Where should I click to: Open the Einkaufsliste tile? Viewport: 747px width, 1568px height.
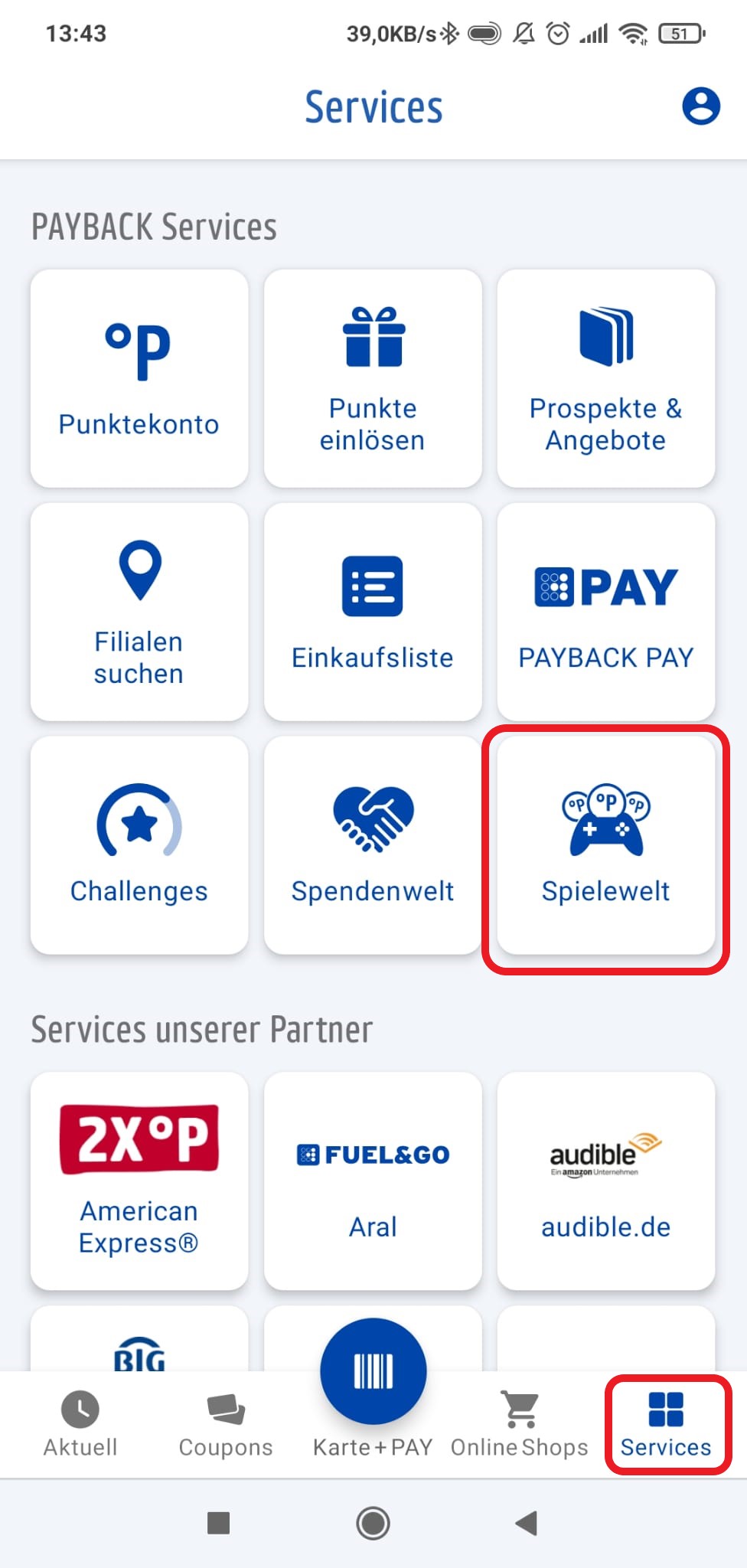tap(373, 612)
